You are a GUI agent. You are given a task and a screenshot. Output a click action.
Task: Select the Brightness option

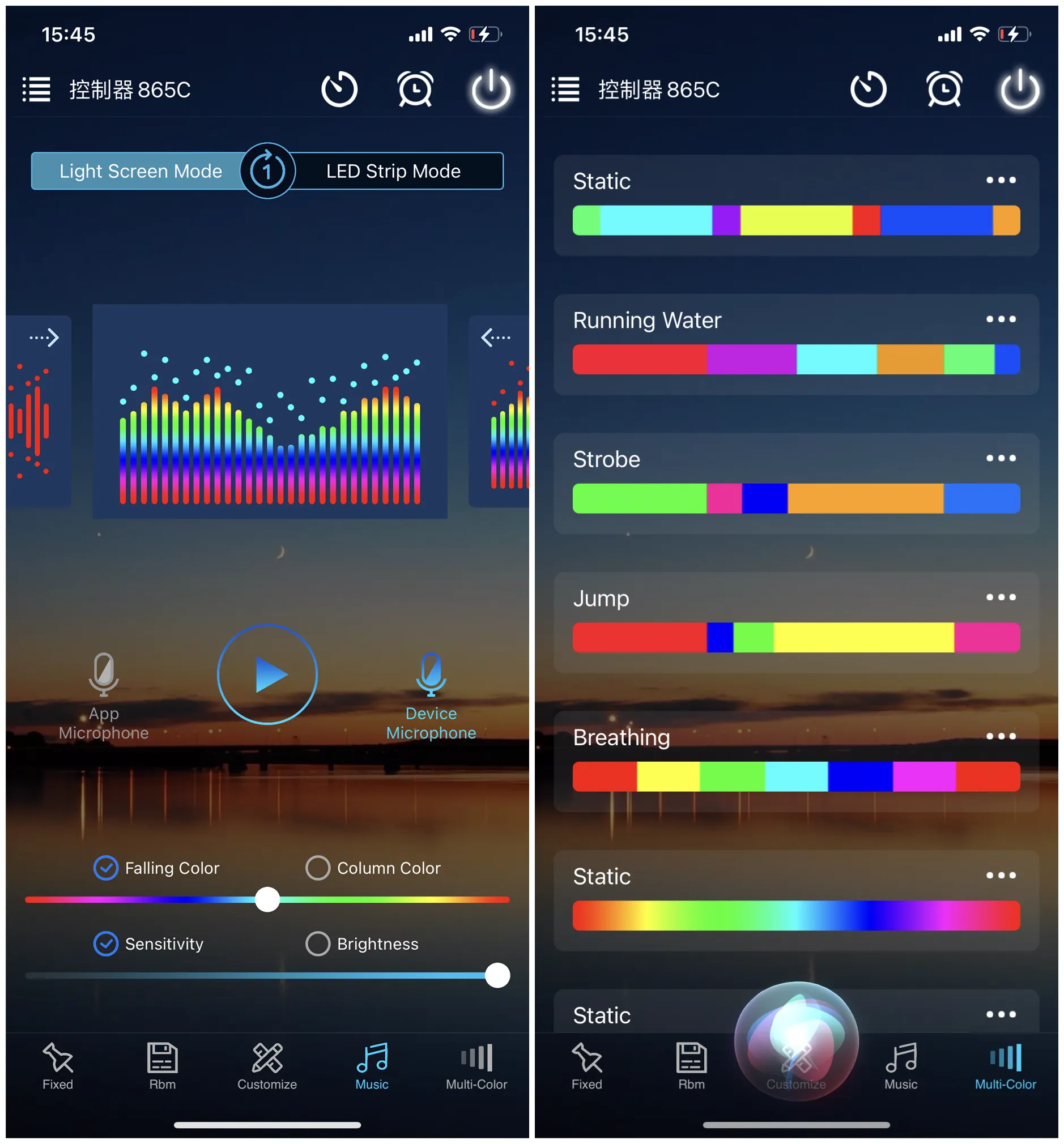[317, 944]
